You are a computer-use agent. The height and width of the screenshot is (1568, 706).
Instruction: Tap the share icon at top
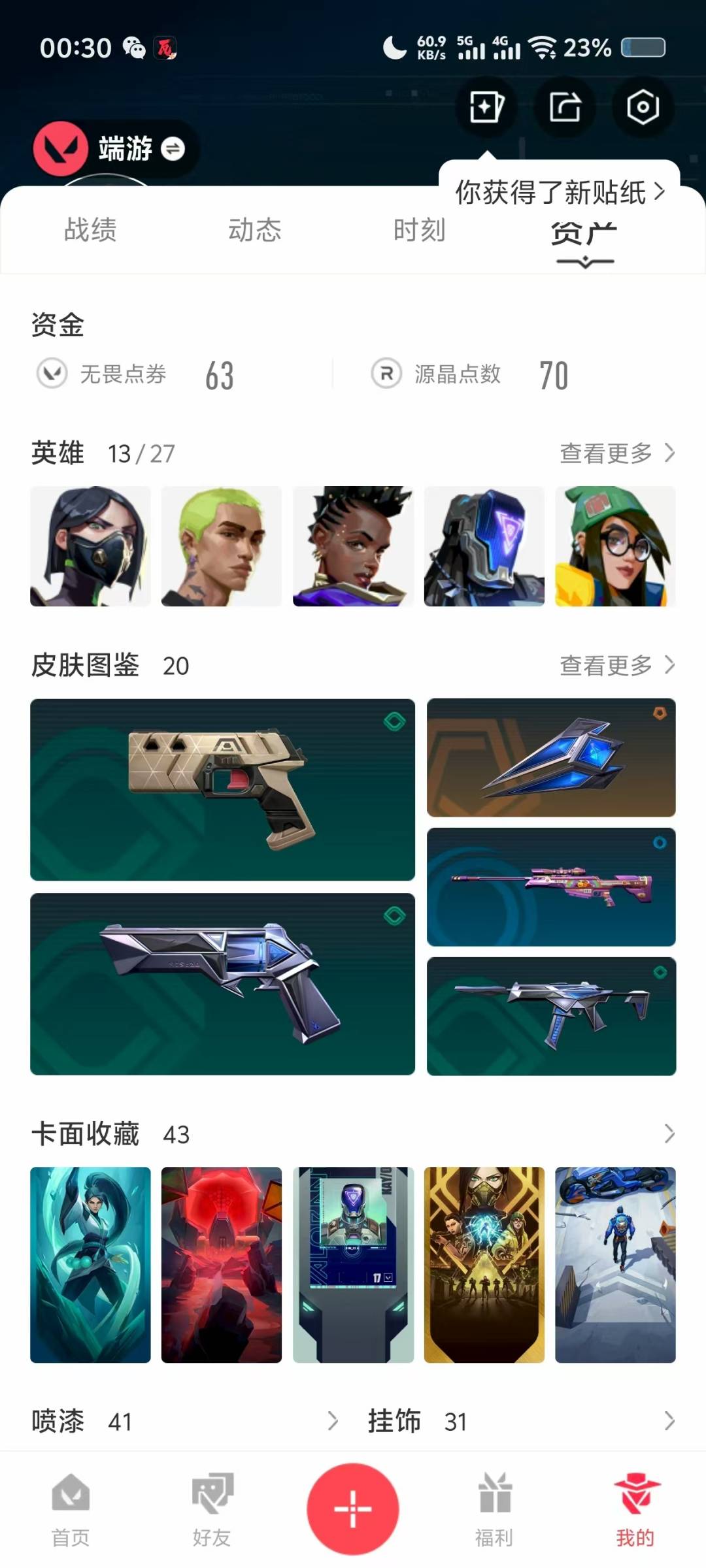click(565, 107)
